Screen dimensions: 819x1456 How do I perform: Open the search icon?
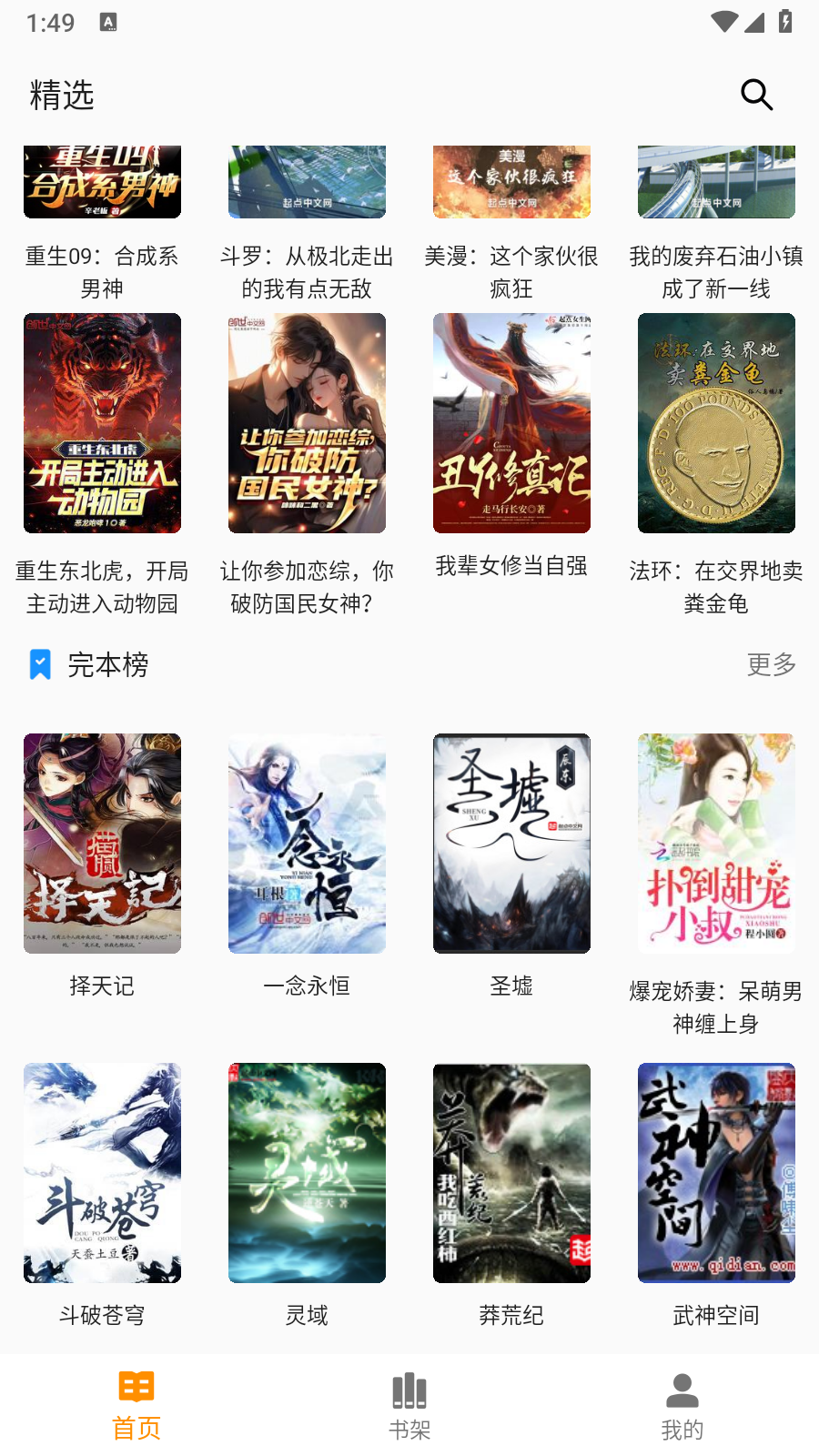click(x=756, y=95)
